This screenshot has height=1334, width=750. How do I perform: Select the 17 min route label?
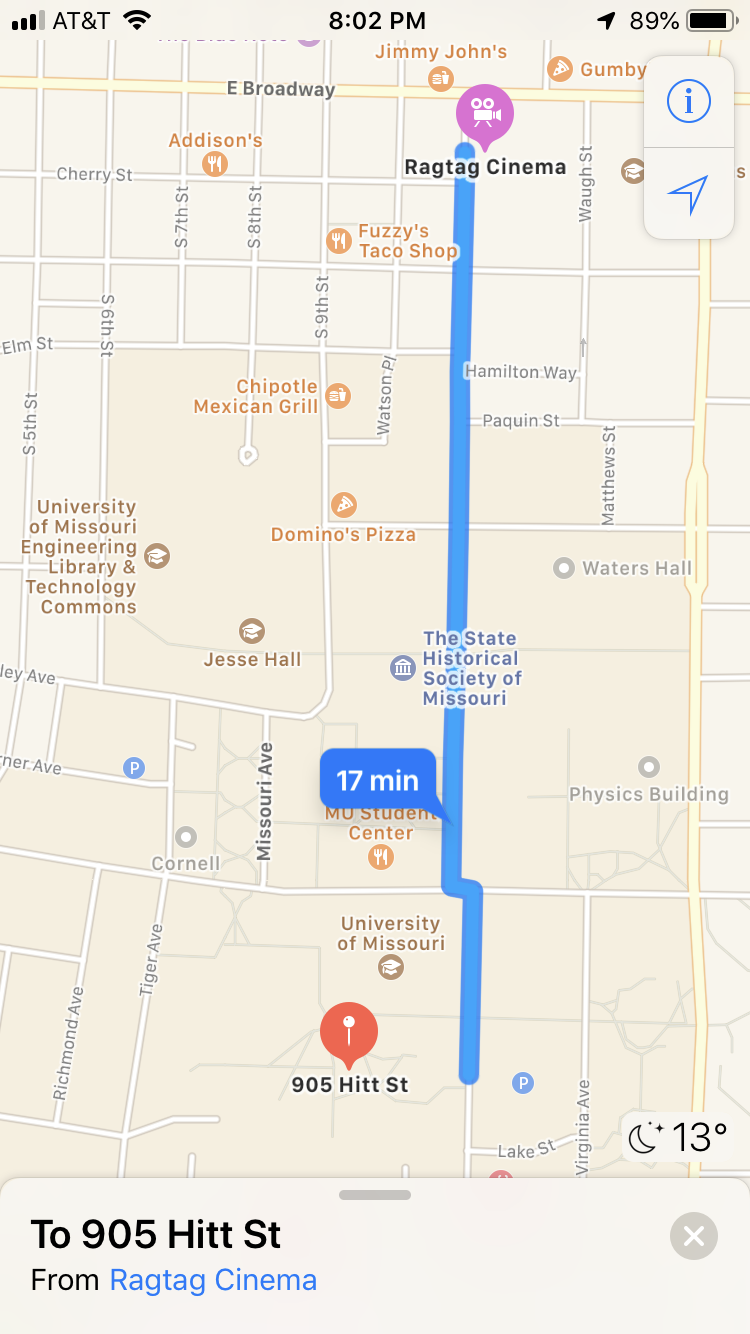point(377,780)
